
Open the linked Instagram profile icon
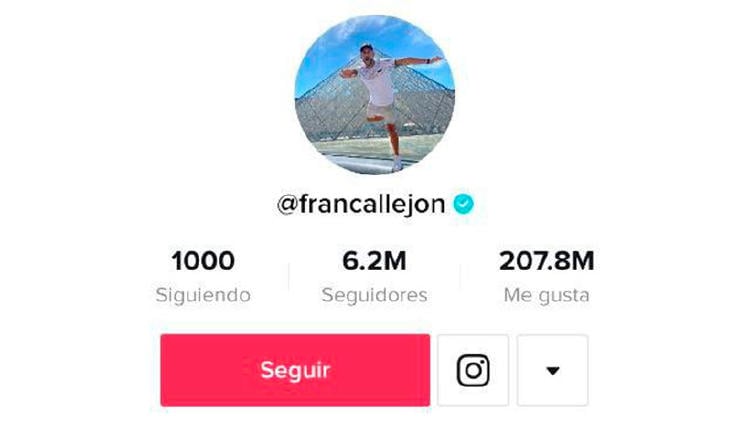pos(473,370)
